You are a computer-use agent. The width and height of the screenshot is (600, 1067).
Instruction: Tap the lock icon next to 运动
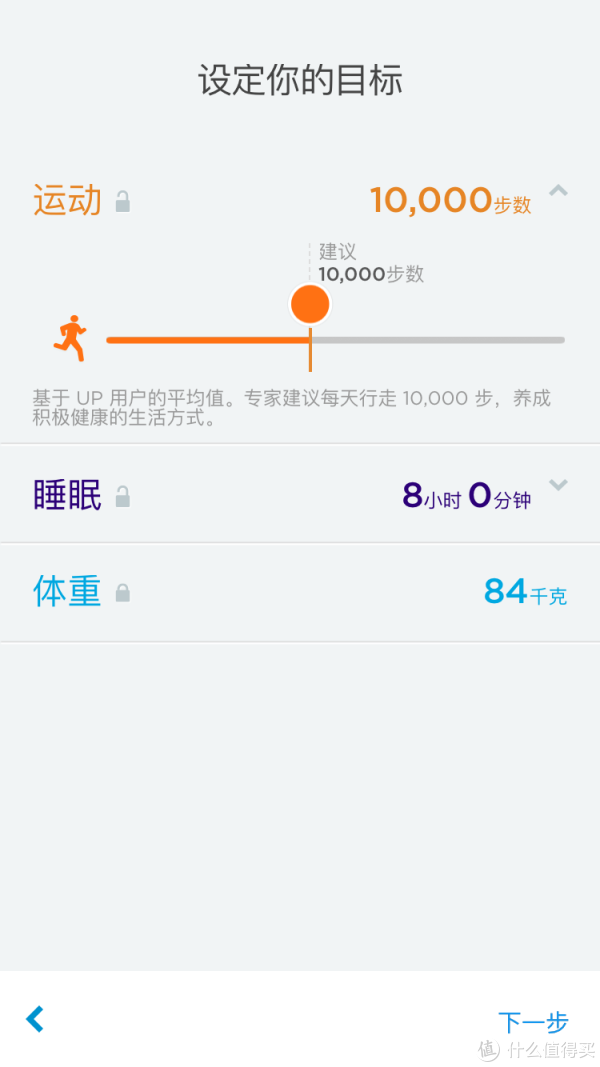coord(122,201)
